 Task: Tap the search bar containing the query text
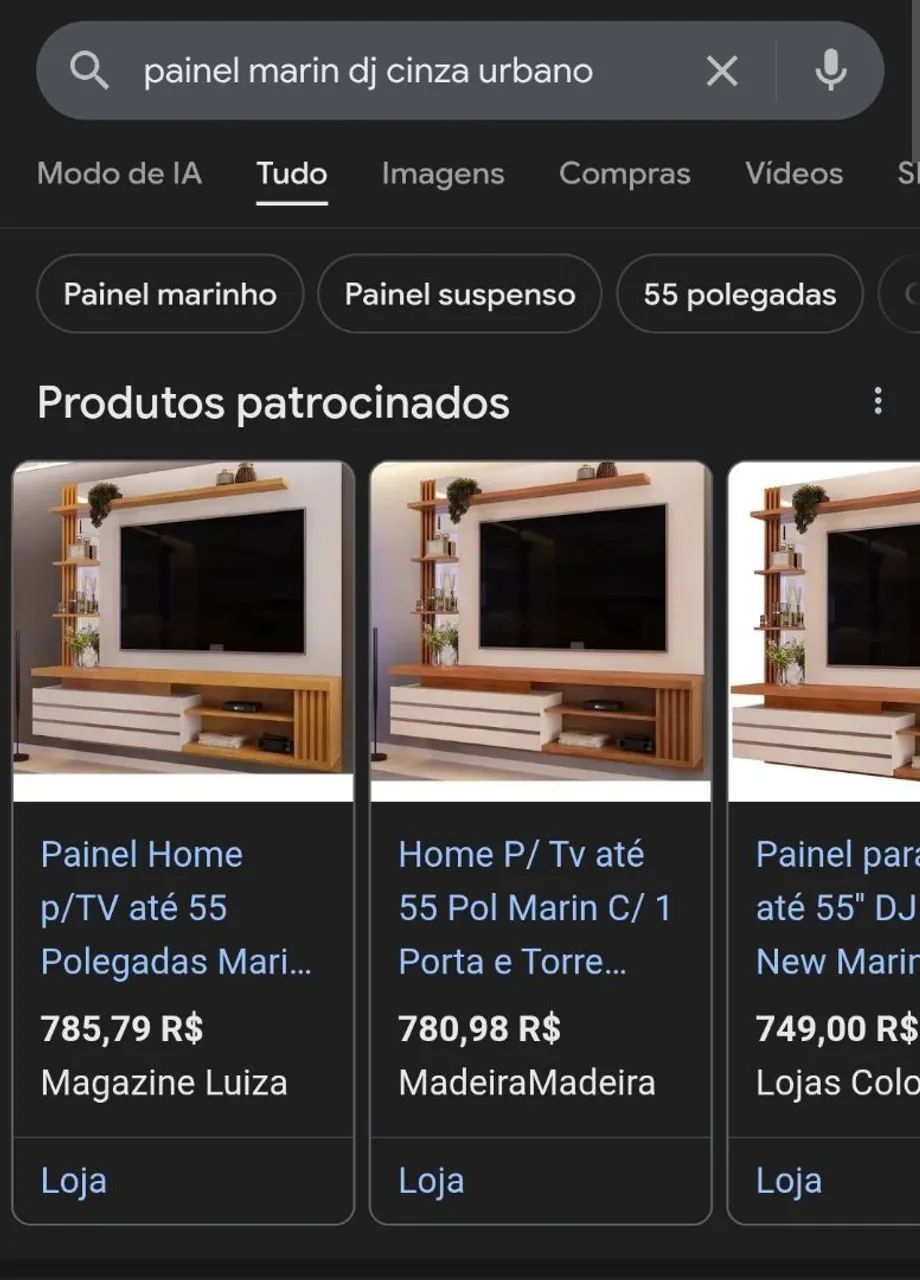coord(400,70)
